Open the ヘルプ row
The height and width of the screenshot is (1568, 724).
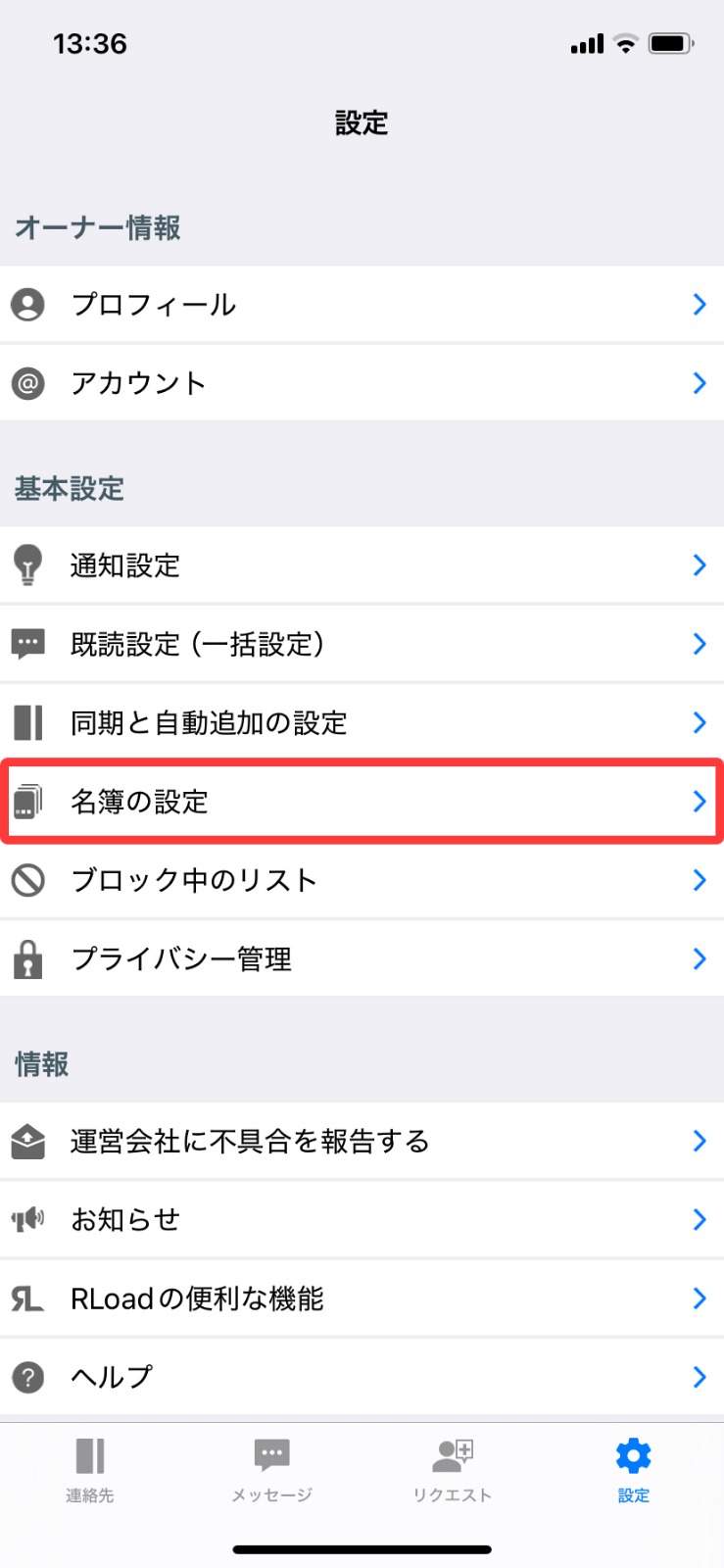[x=362, y=1377]
